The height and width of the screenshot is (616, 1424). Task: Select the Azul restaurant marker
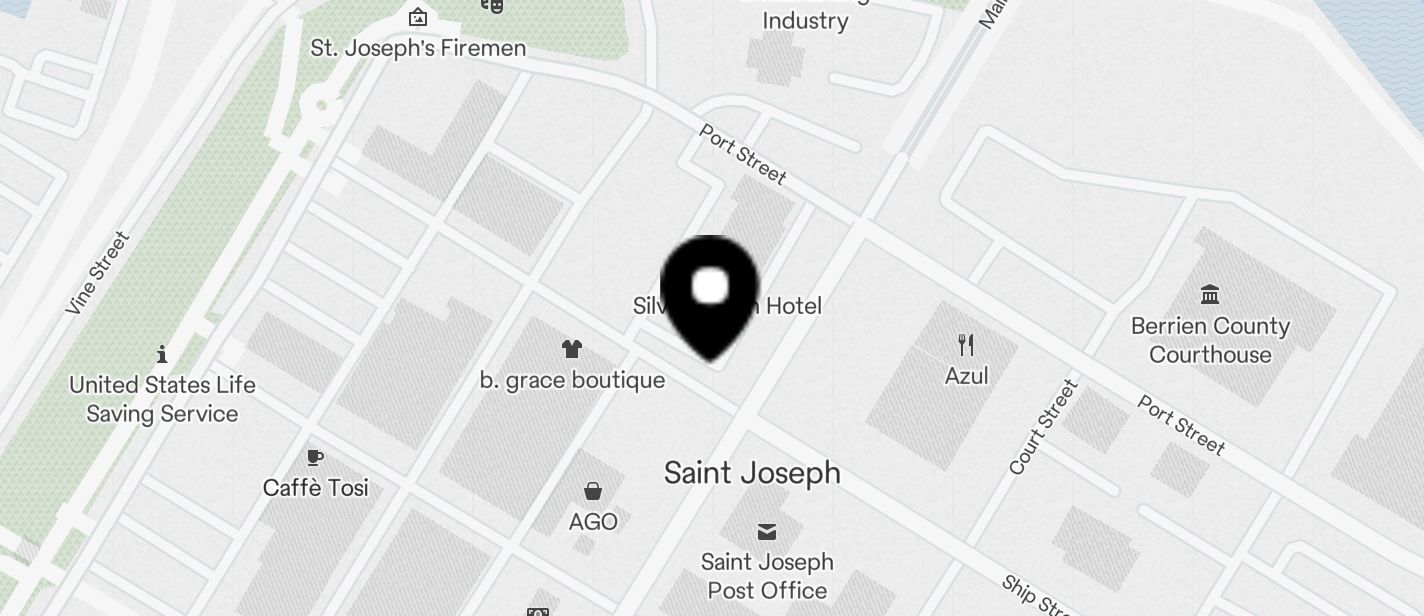[x=966, y=346]
